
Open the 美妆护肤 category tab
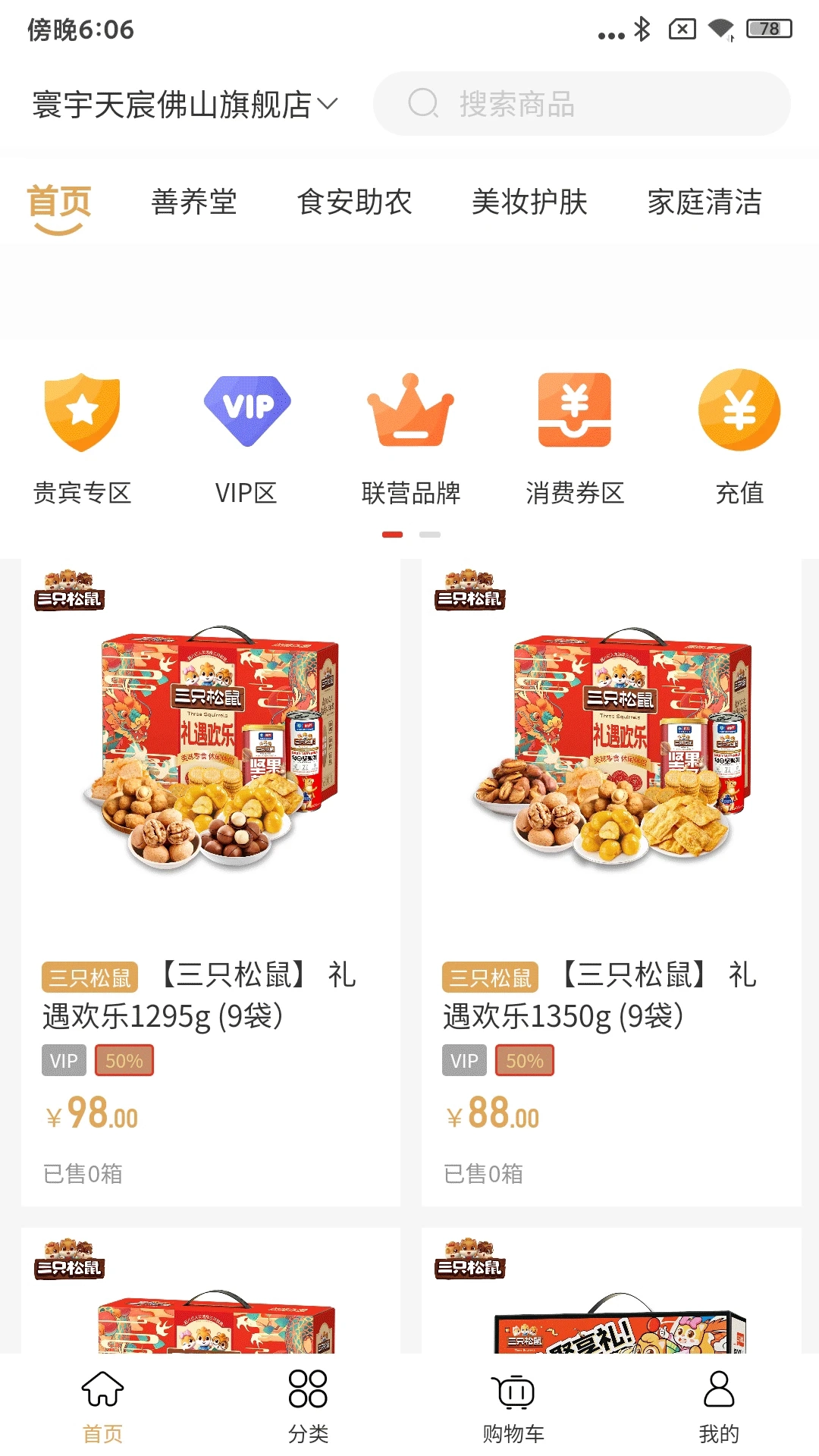pos(529,202)
